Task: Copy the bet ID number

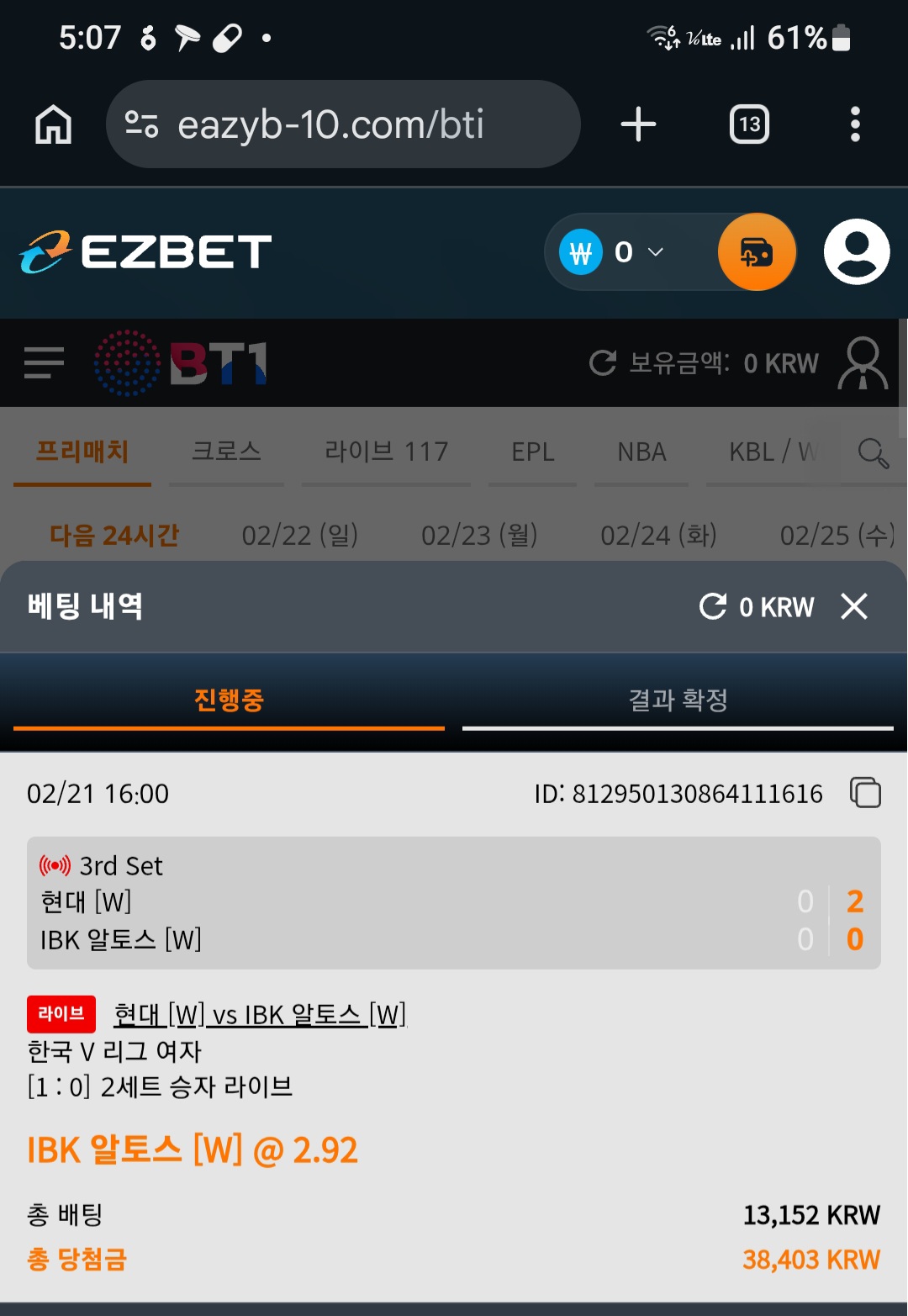Action: point(865,793)
